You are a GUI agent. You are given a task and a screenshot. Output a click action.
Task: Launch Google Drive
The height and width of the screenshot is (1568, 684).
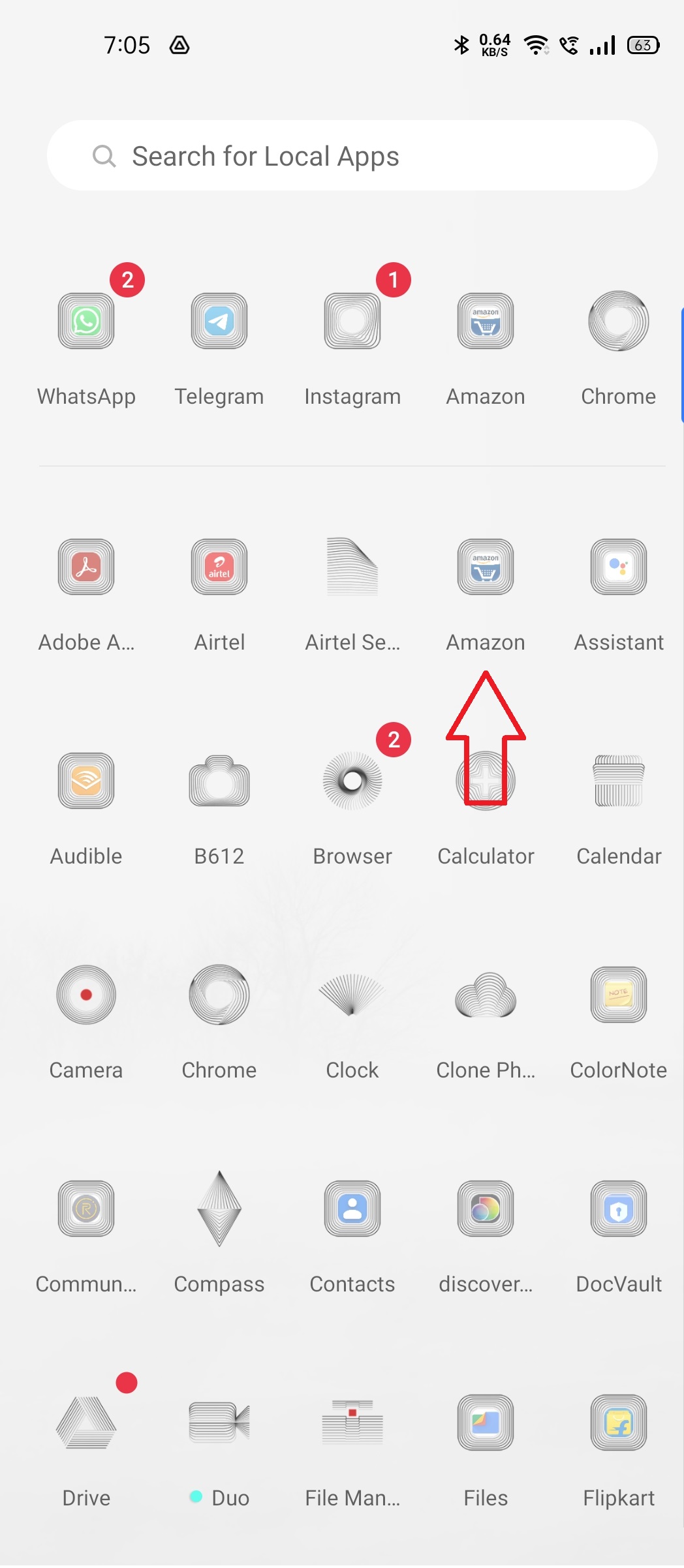pyautogui.click(x=86, y=1423)
